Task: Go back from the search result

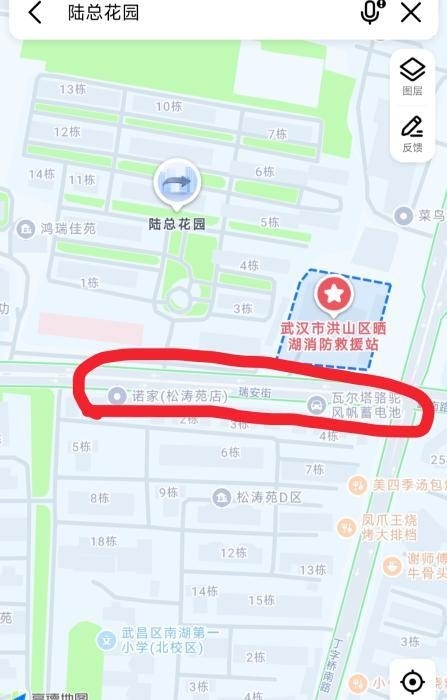Action: coord(35,12)
